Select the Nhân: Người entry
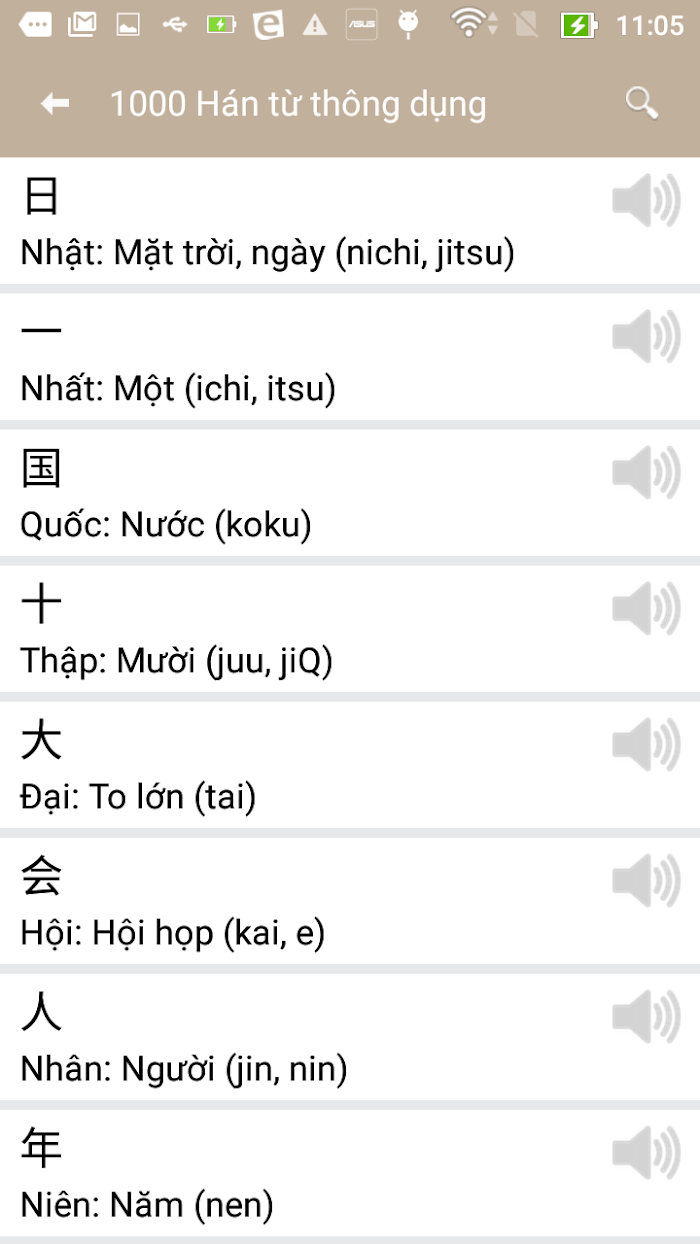Image resolution: width=700 pixels, height=1244 pixels. coord(350,1037)
